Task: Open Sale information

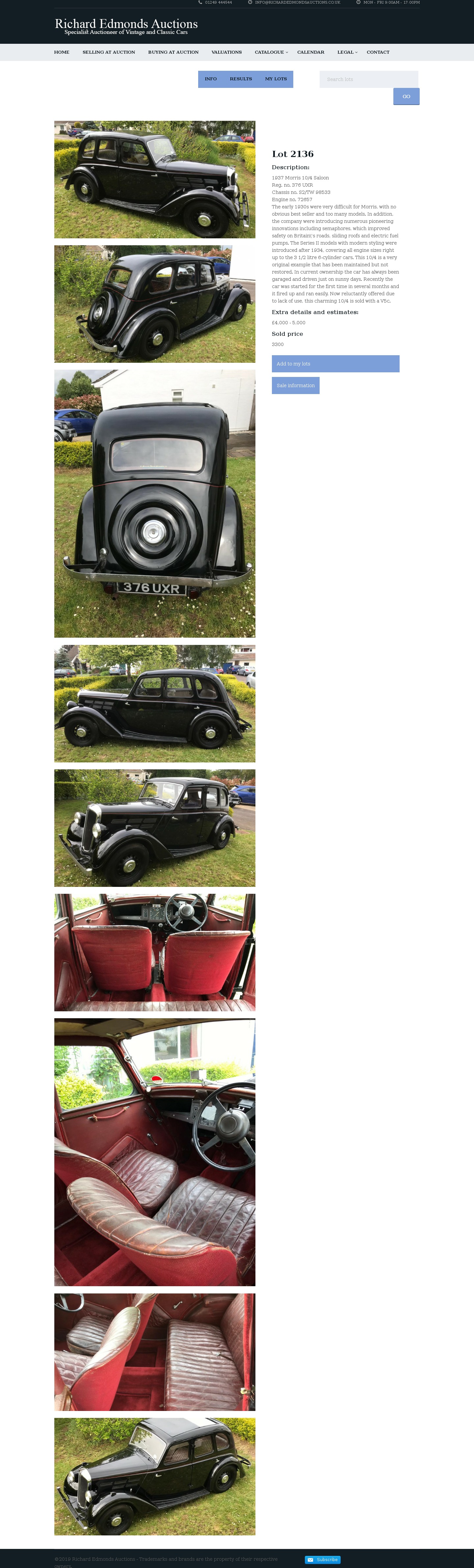Action: [295, 385]
